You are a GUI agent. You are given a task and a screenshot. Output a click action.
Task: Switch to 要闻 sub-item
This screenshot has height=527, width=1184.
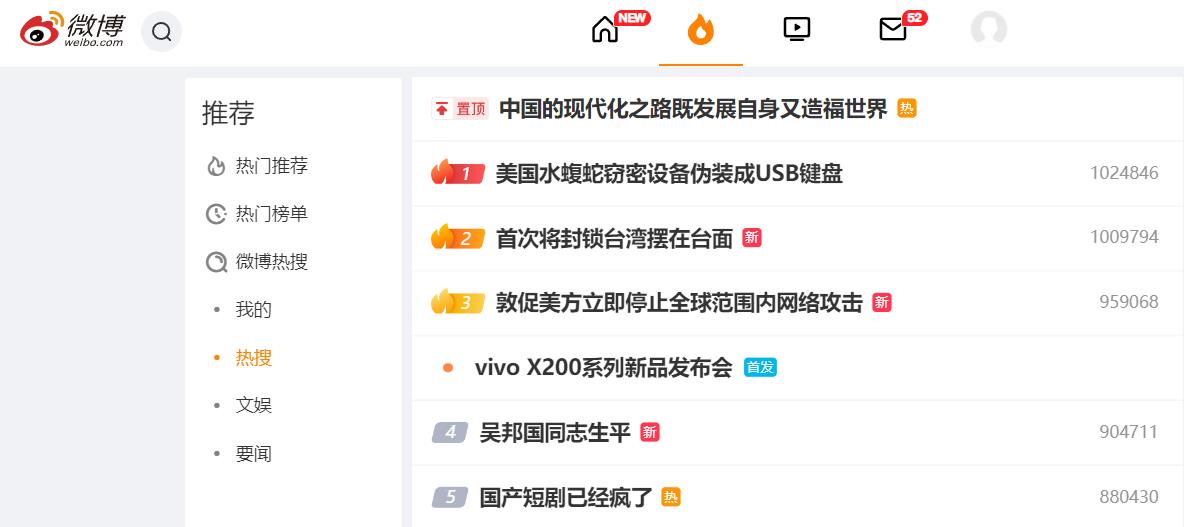pos(254,454)
